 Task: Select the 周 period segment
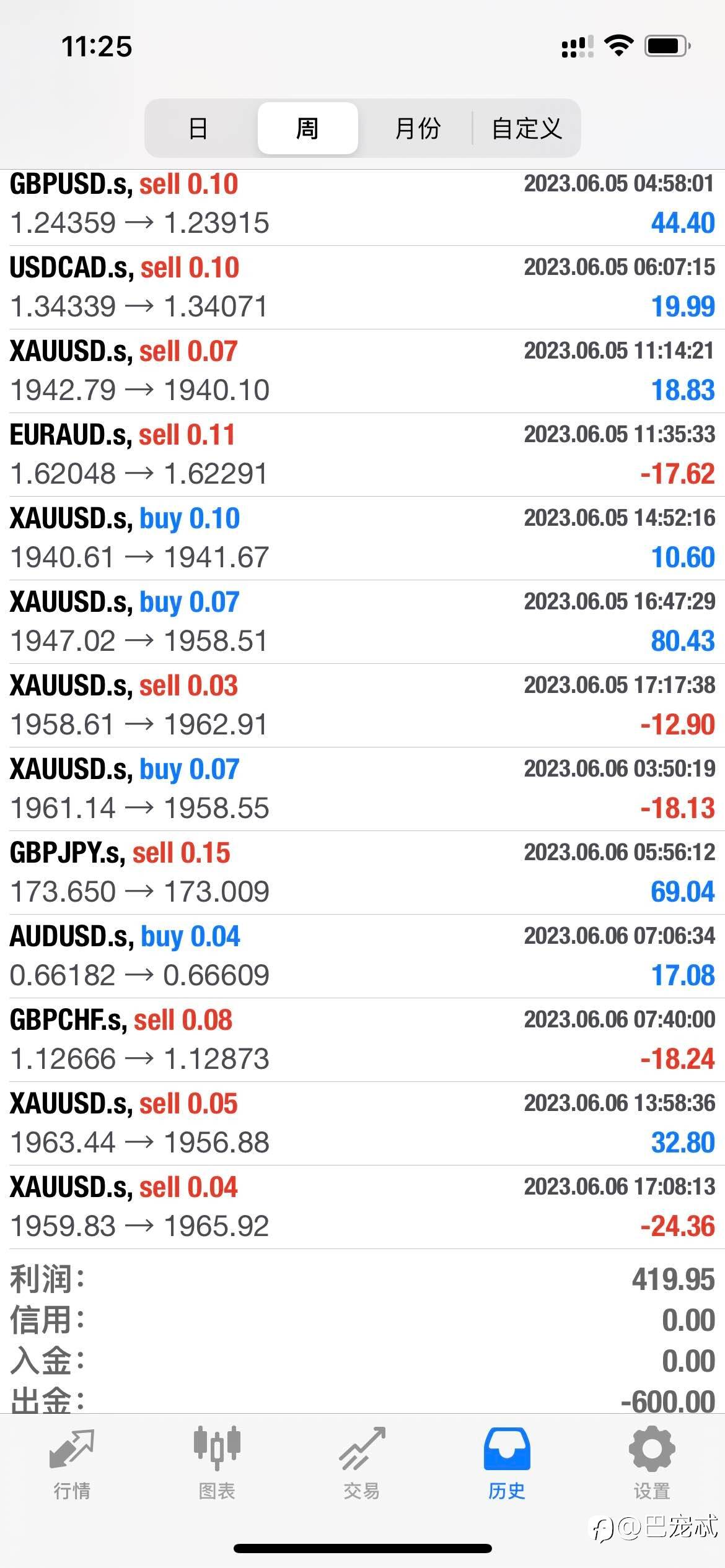307,128
